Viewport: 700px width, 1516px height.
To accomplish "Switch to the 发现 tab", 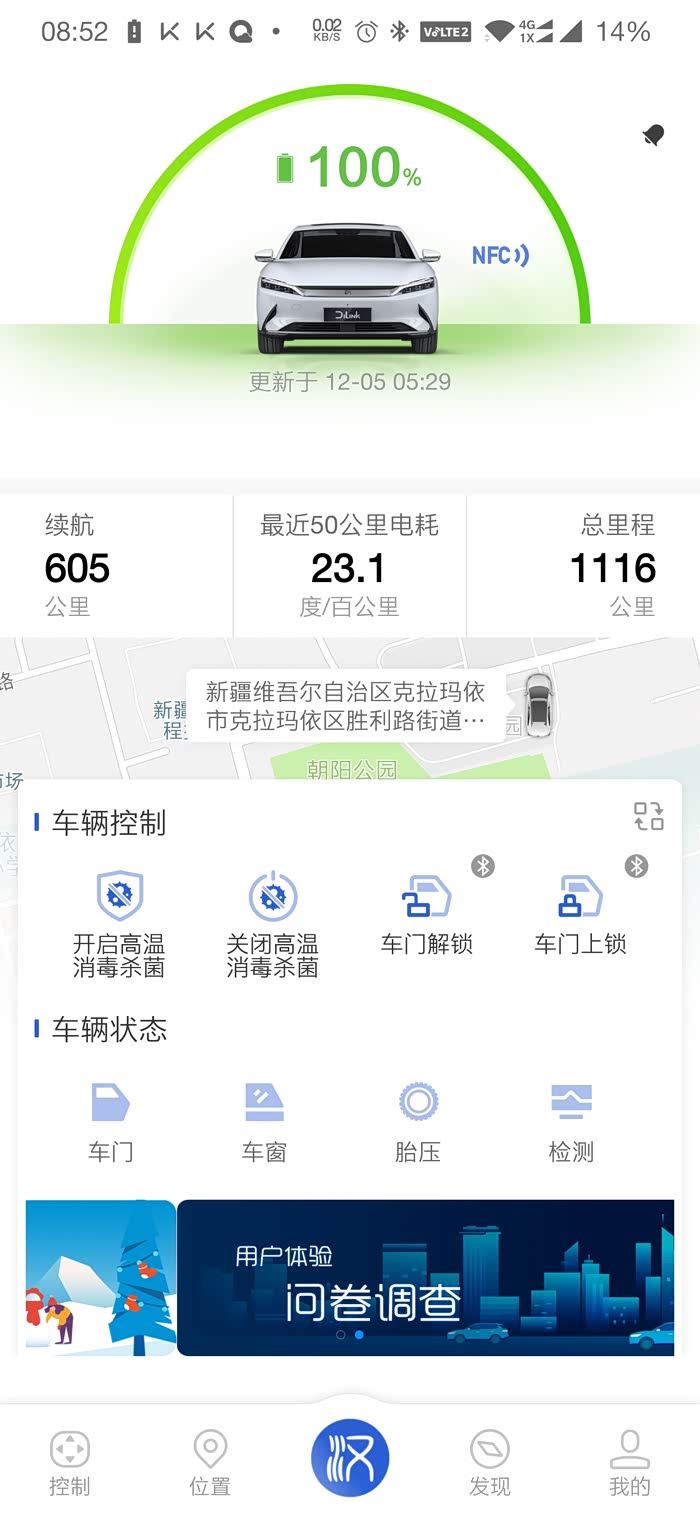I will click(489, 1461).
